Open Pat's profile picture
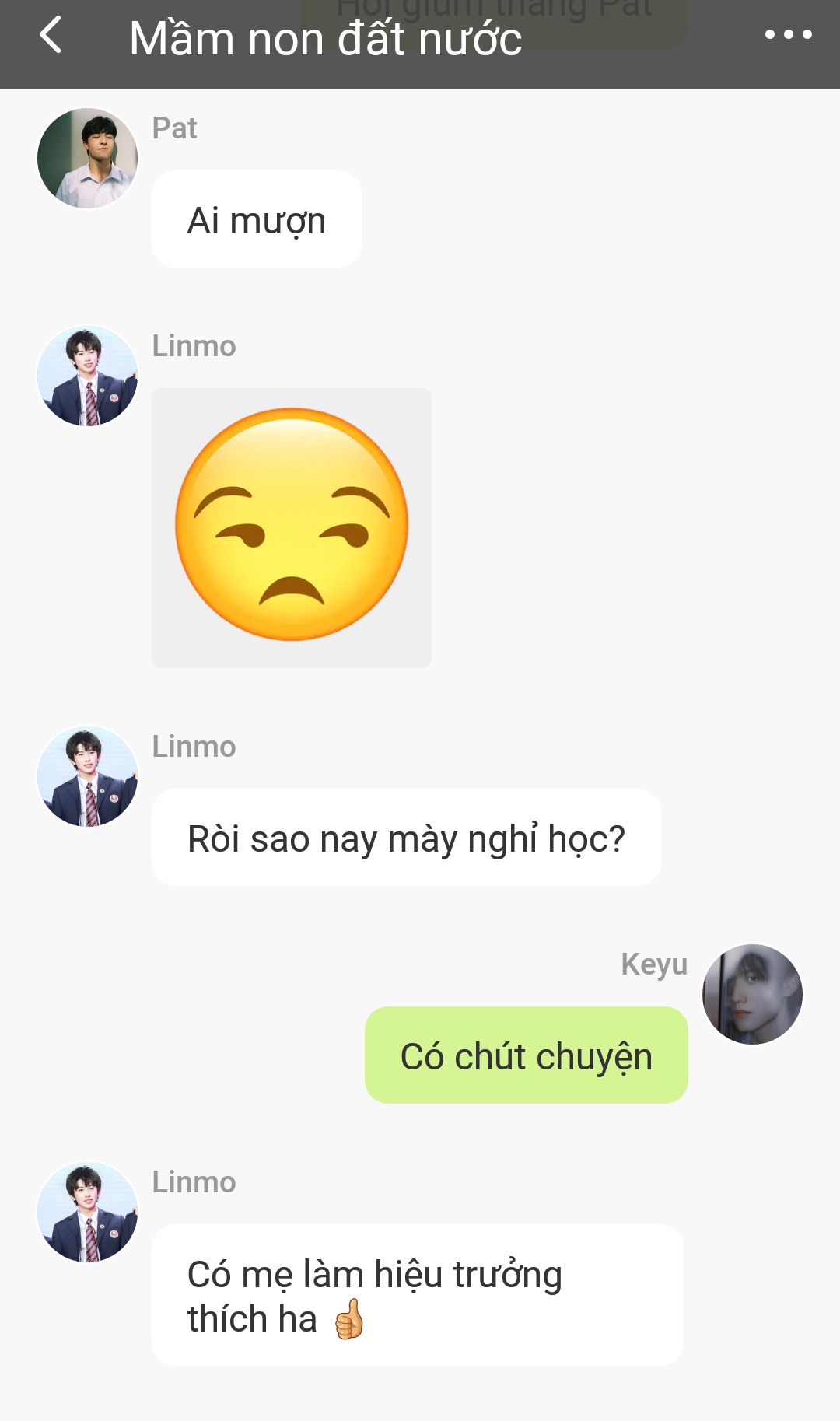The height and width of the screenshot is (1421, 840). tap(88, 159)
